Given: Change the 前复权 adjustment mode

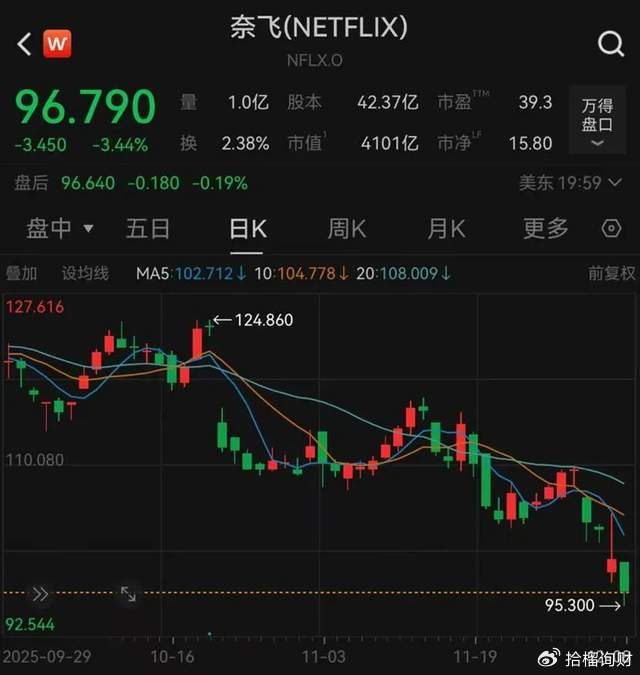Looking at the screenshot, I should (x=610, y=273).
